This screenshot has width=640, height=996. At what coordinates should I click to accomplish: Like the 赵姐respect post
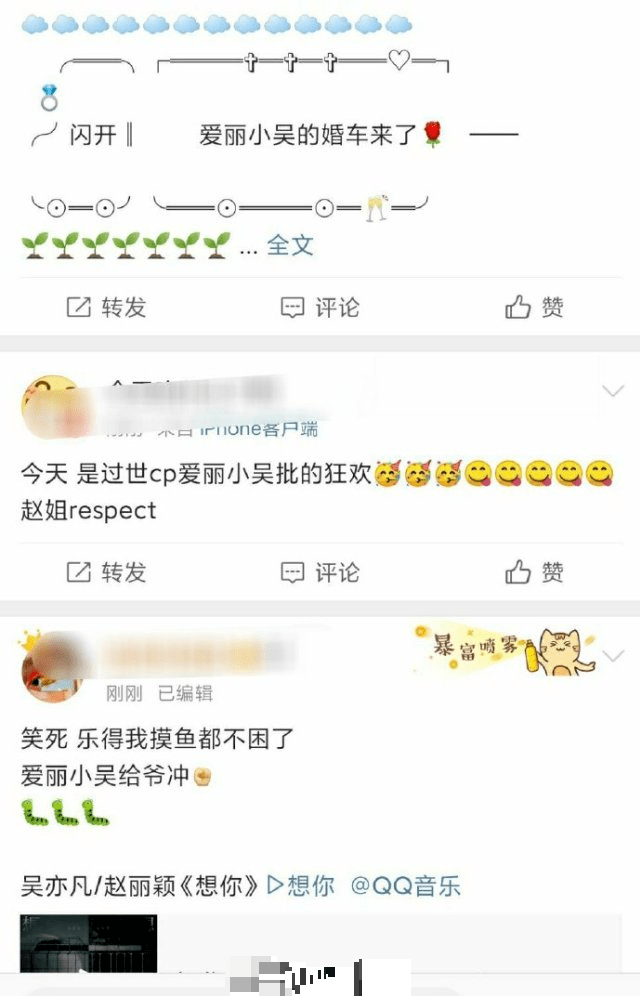pos(534,572)
